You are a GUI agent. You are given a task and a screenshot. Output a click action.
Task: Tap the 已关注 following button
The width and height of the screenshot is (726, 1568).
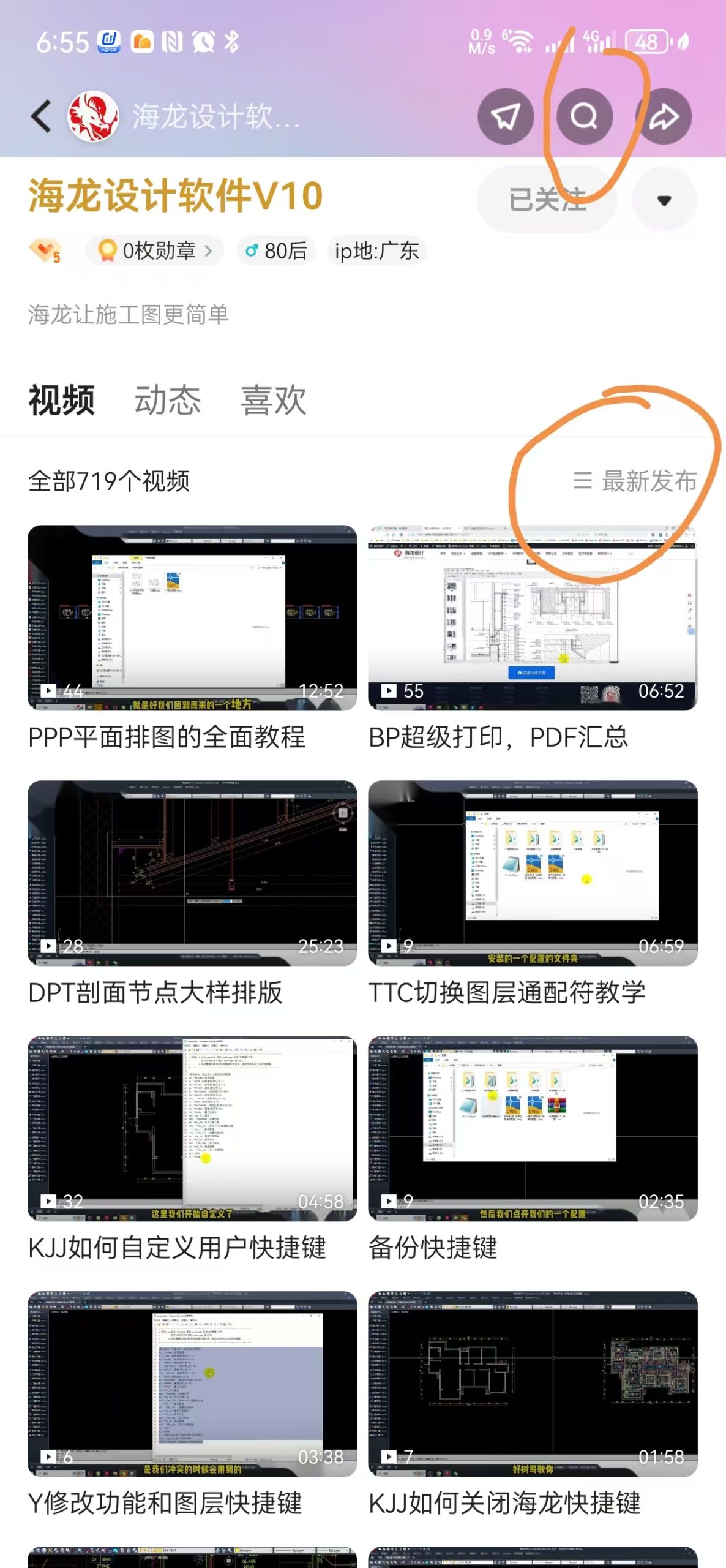[547, 200]
